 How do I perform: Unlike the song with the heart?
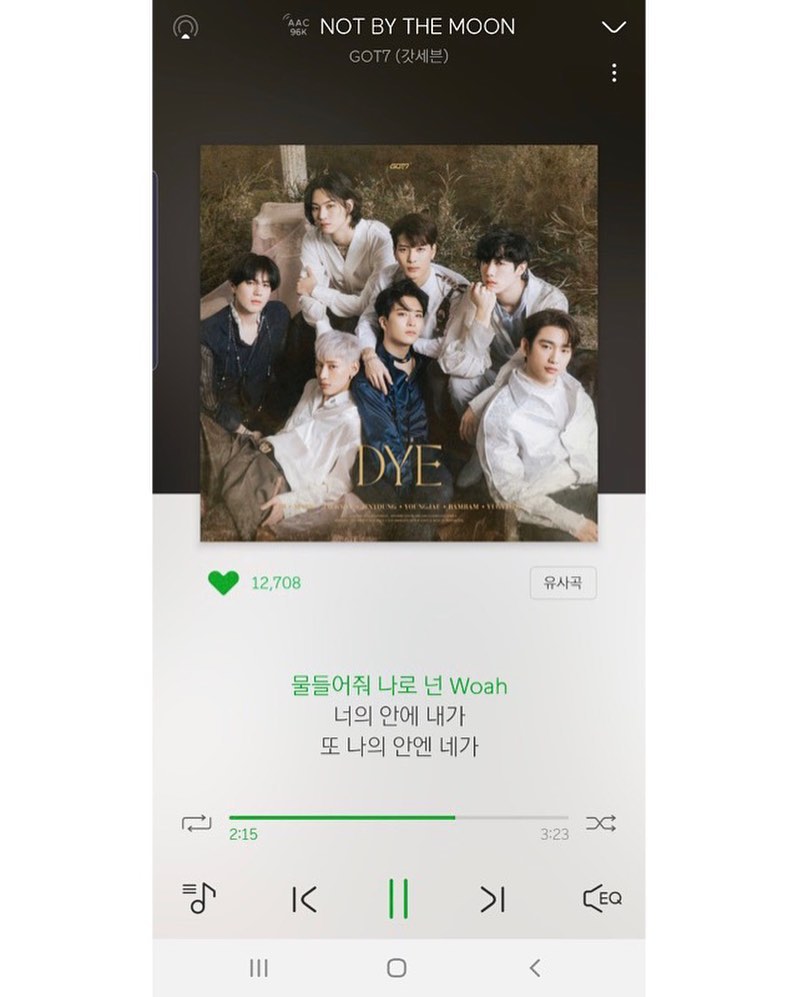(223, 583)
